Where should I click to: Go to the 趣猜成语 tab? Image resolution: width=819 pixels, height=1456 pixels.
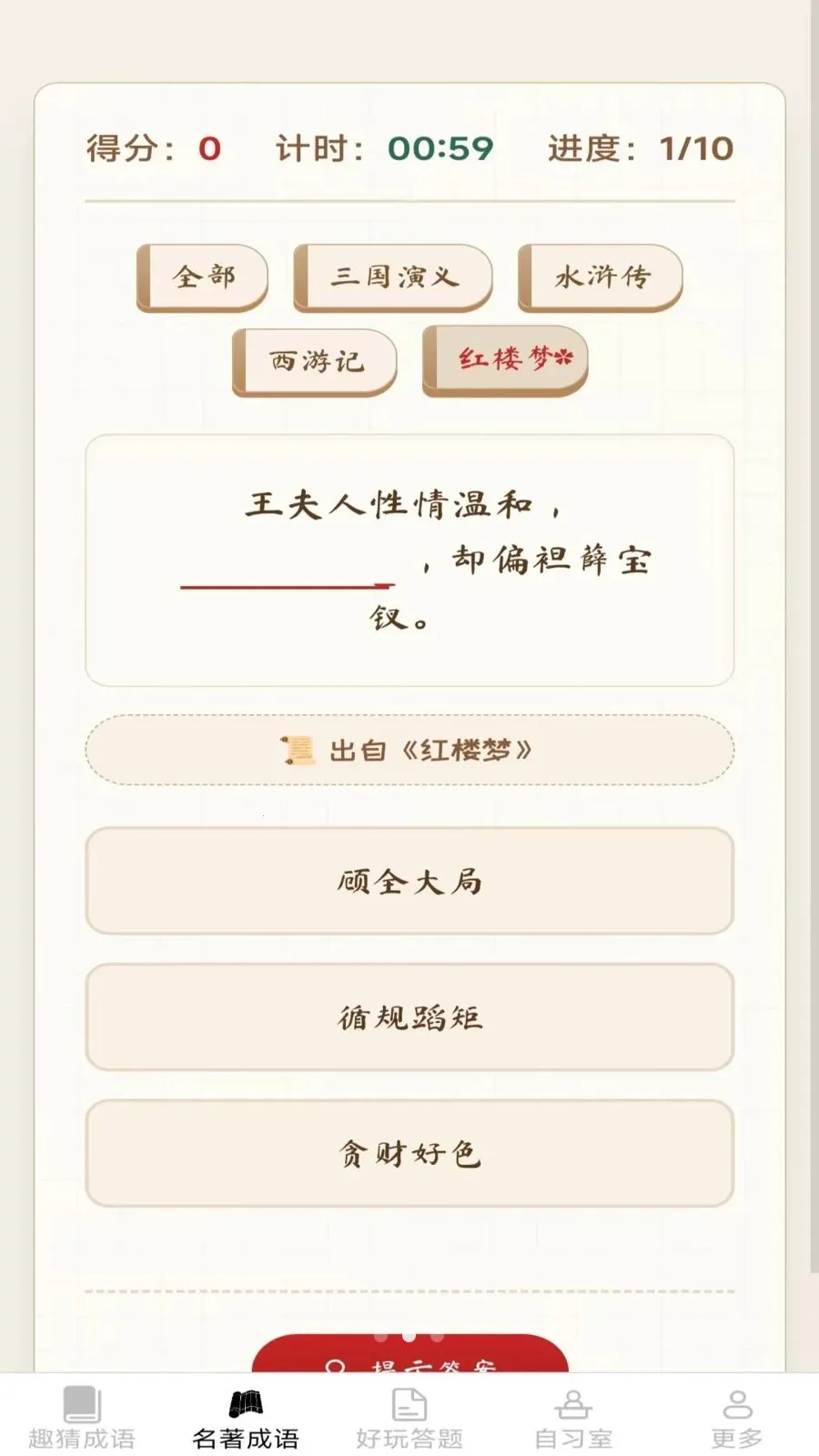point(82,1418)
